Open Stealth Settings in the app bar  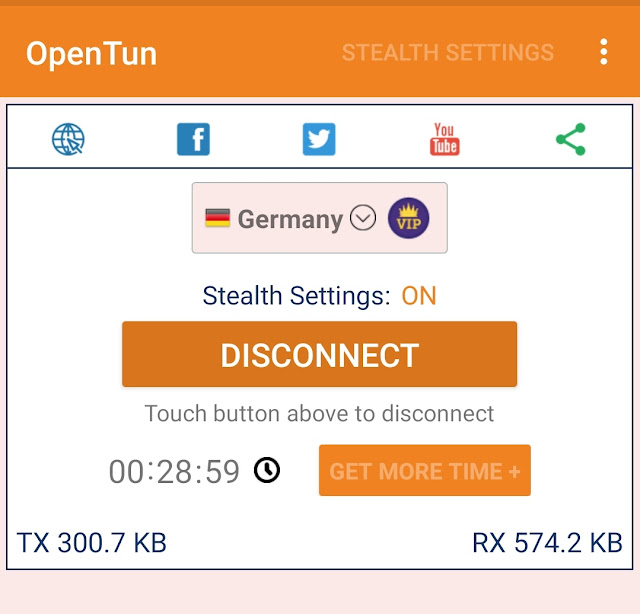[x=447, y=52]
